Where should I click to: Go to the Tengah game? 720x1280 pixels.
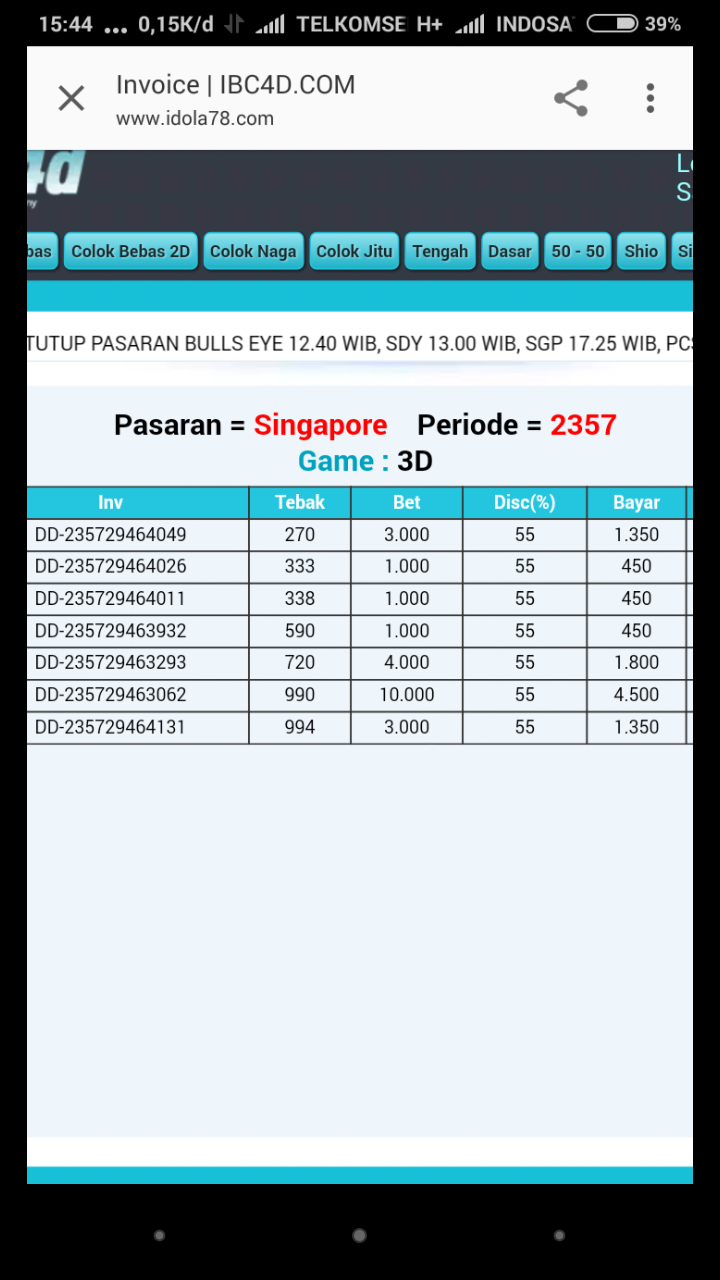coord(440,251)
